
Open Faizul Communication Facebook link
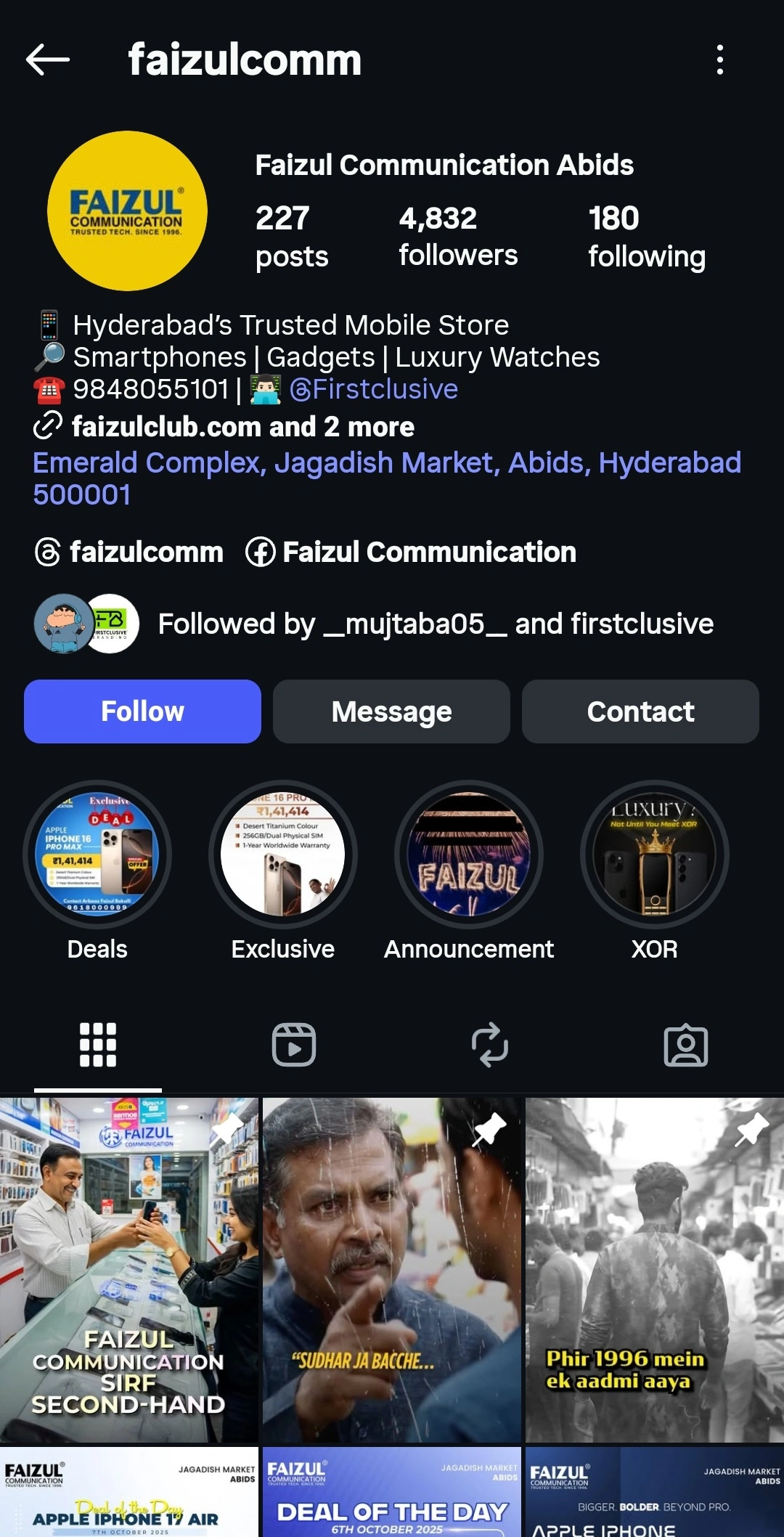(412, 553)
